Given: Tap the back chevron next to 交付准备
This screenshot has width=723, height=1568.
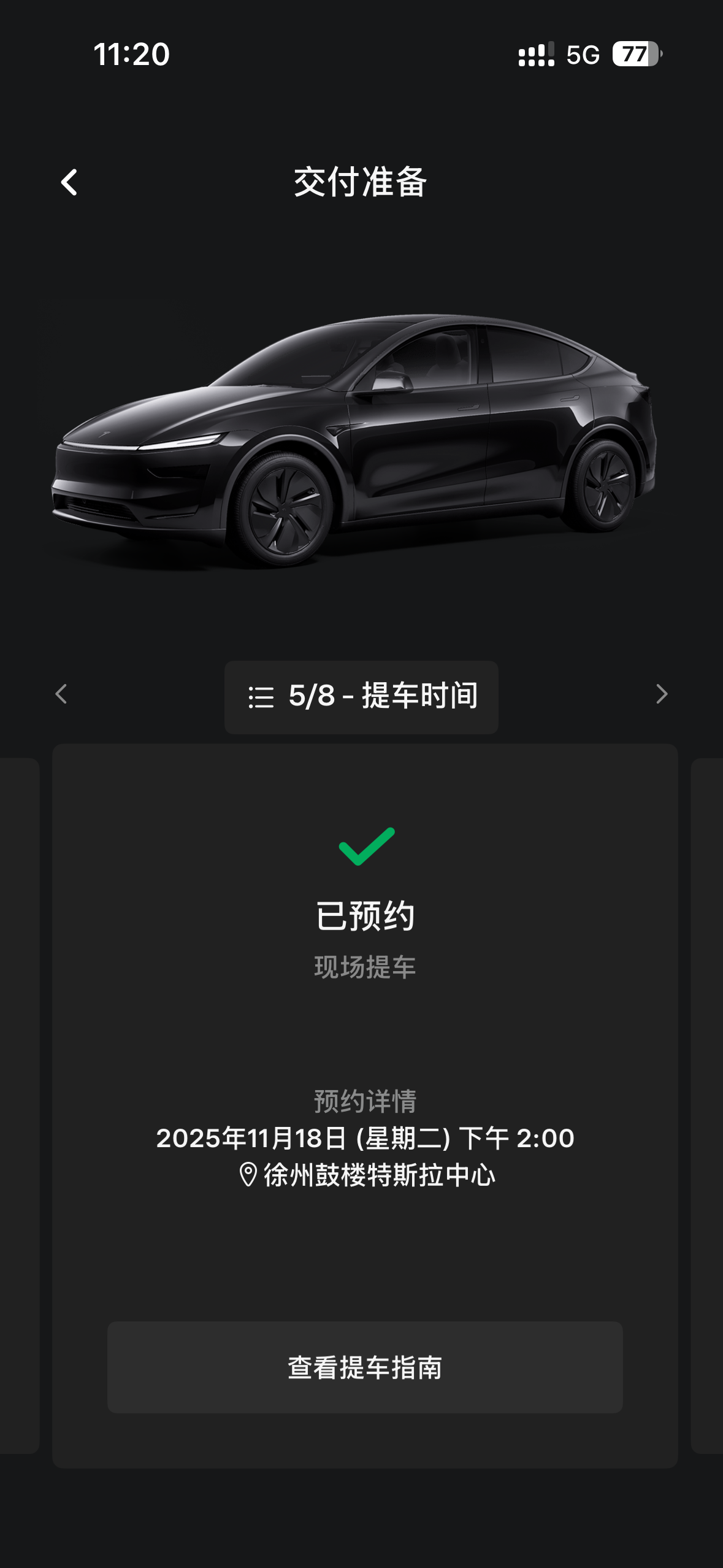Looking at the screenshot, I should [69, 182].
